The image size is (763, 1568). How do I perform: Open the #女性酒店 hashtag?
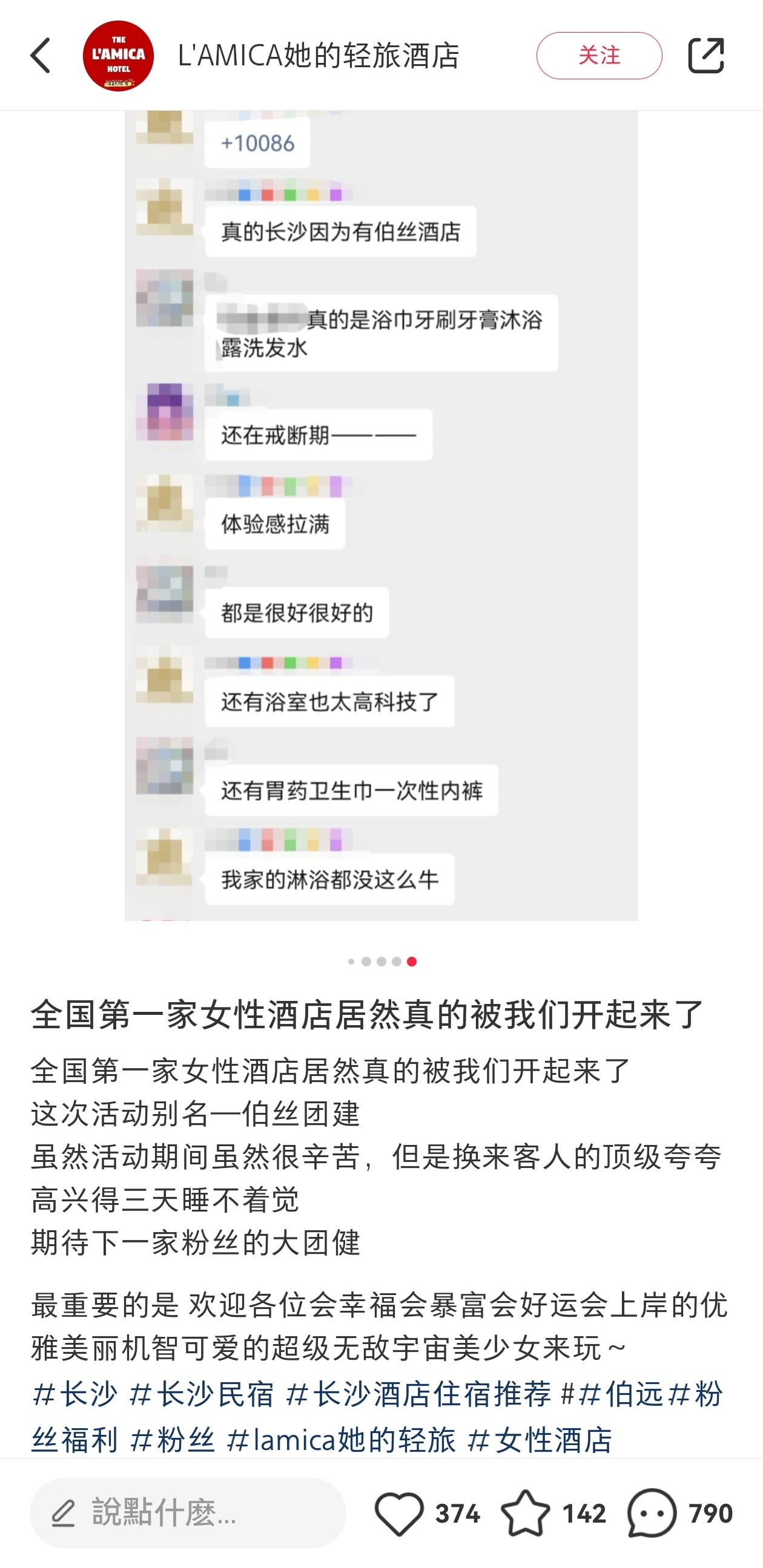(540, 1440)
